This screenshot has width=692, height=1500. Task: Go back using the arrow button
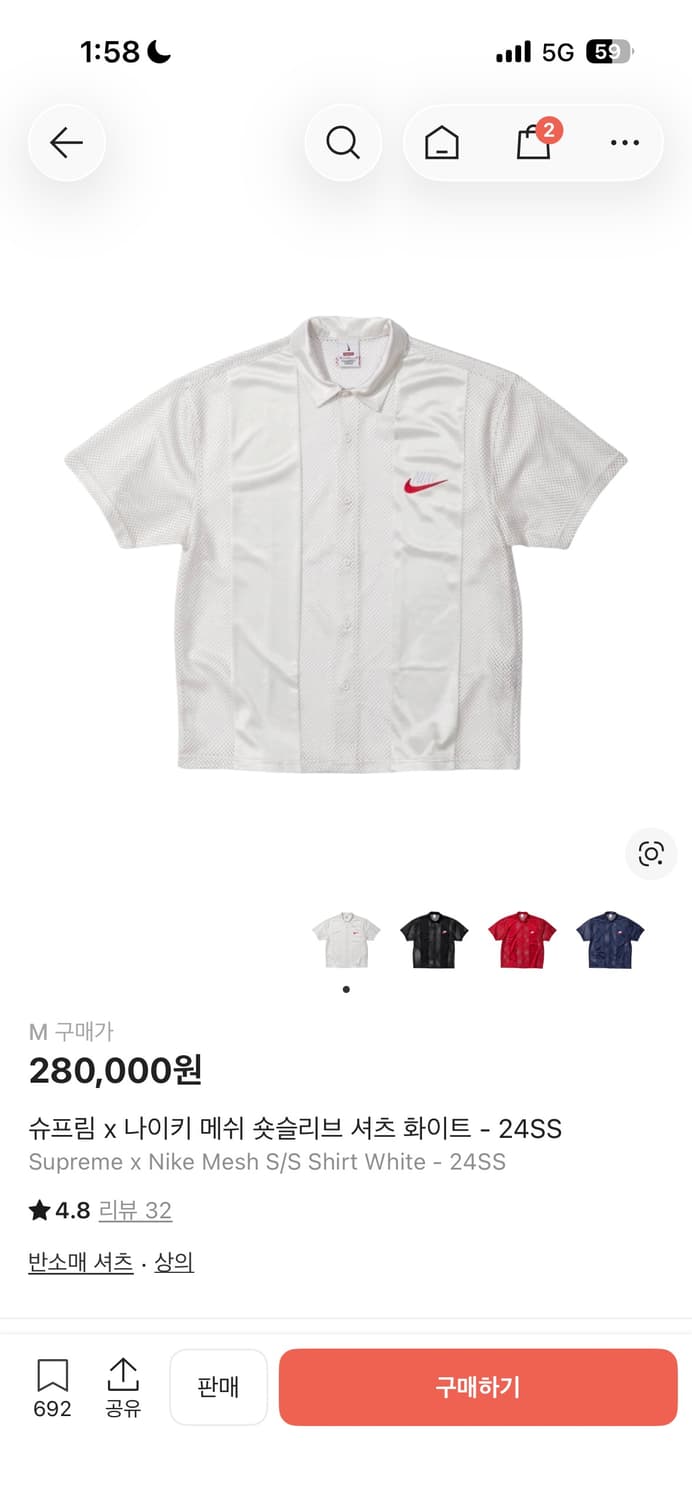66,143
